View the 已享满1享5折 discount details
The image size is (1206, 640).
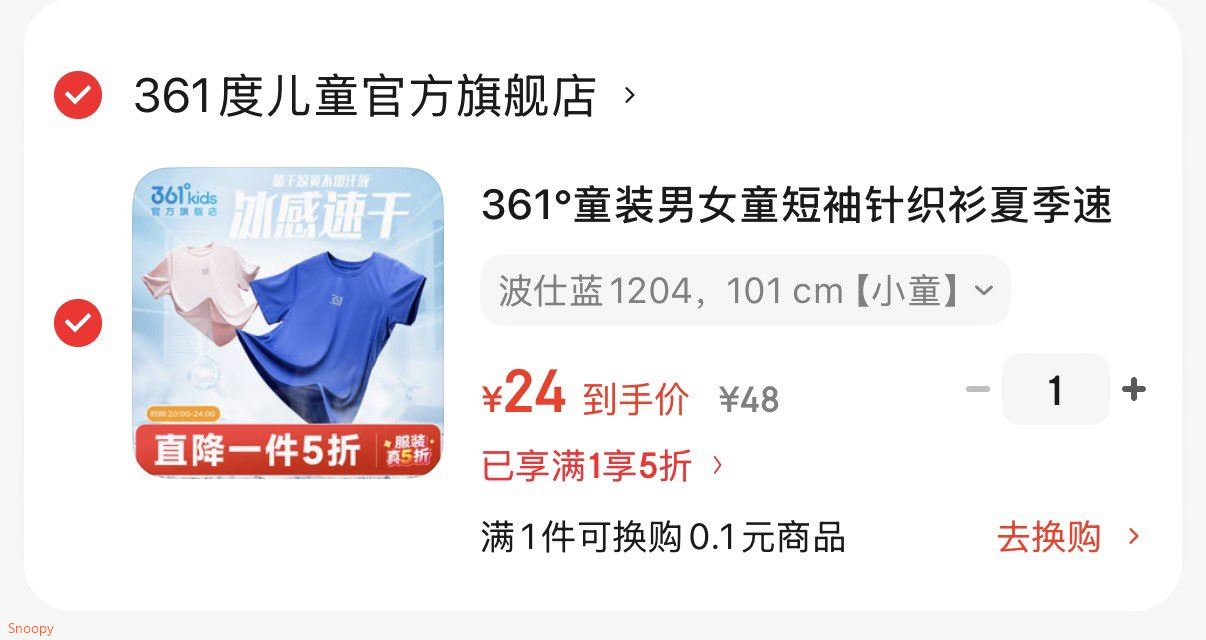pyautogui.click(x=602, y=466)
